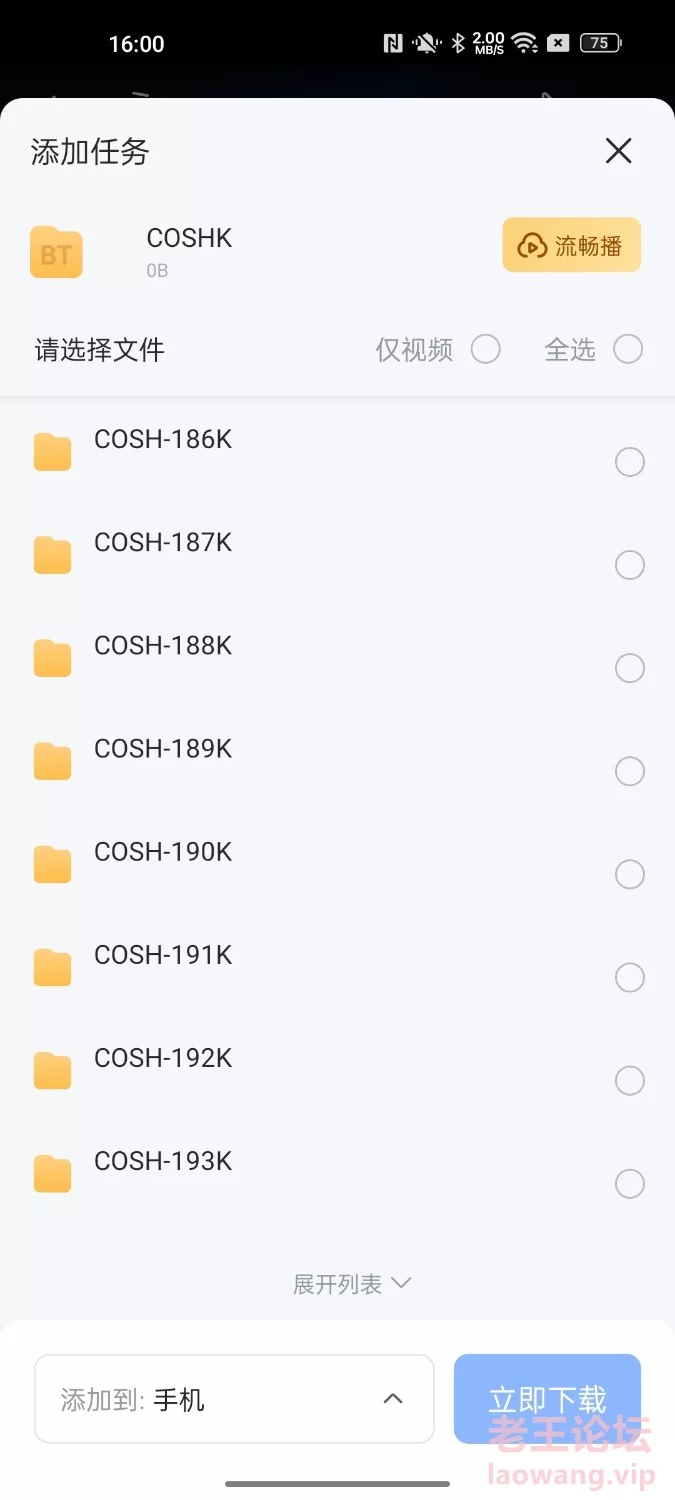
Task: Select the COSH-191K folder checkbox
Action: pos(629,977)
